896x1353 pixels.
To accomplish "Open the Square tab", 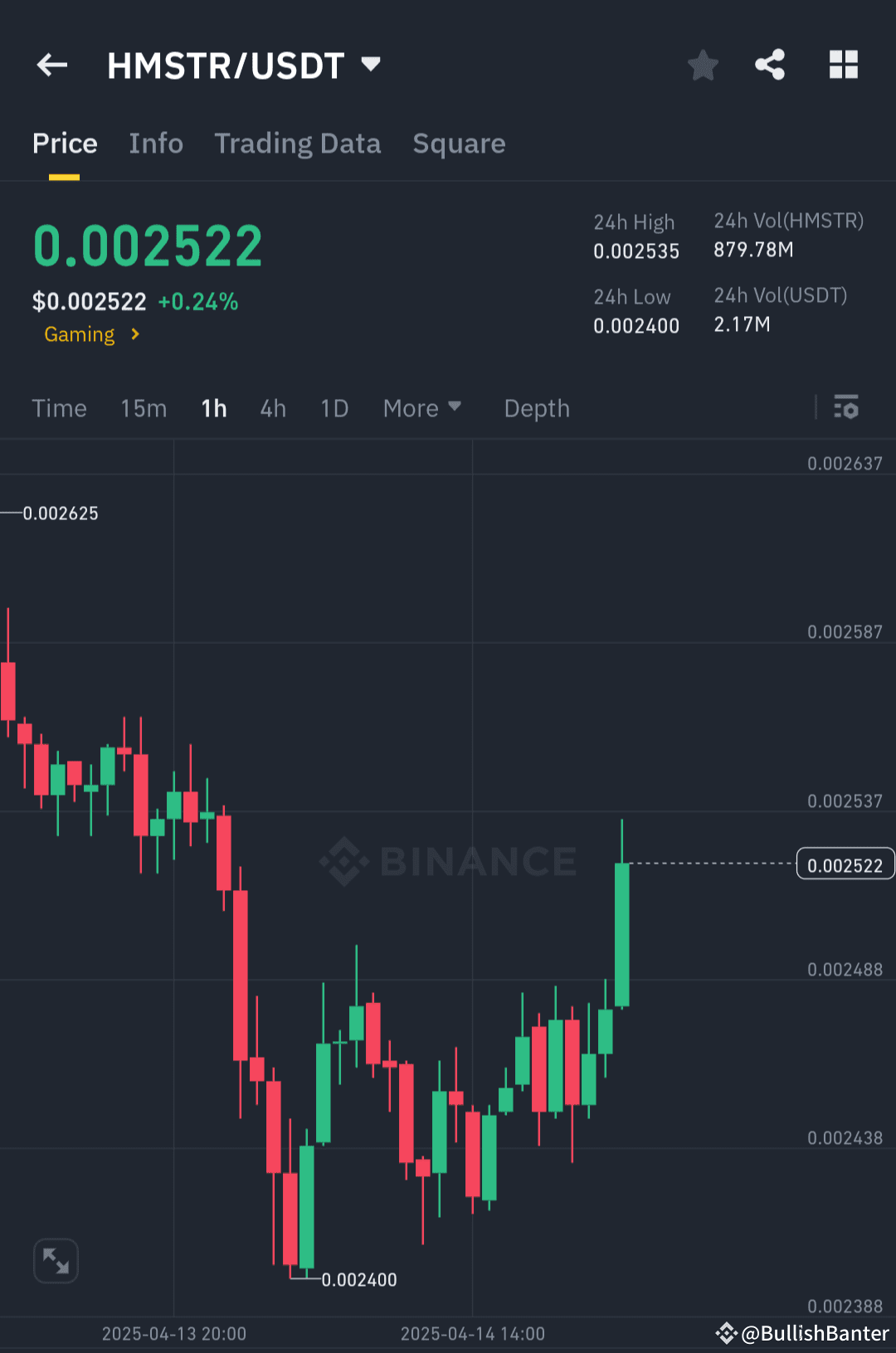I will tap(459, 143).
